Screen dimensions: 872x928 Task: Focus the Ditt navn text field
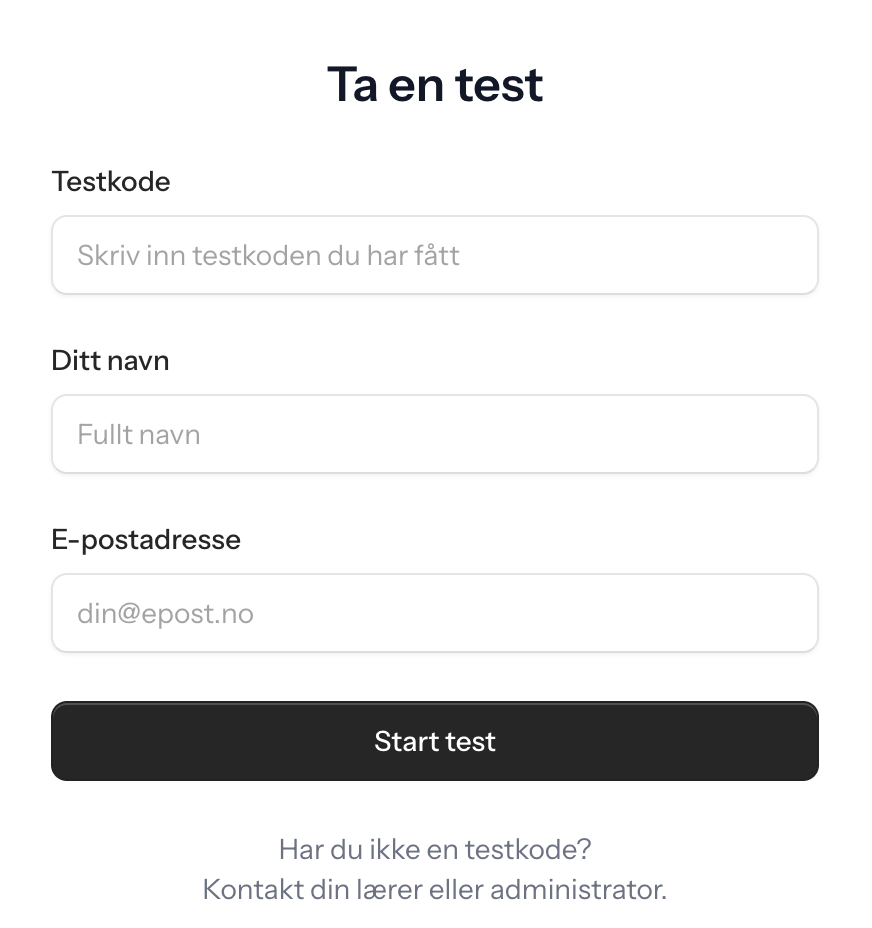tap(435, 434)
